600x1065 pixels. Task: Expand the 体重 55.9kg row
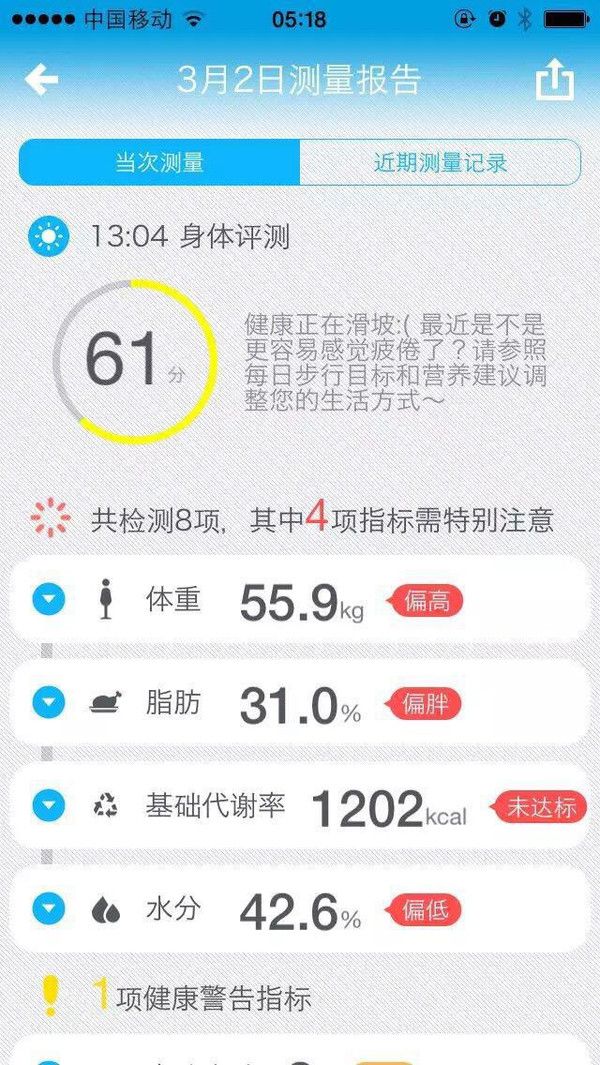pos(48,600)
